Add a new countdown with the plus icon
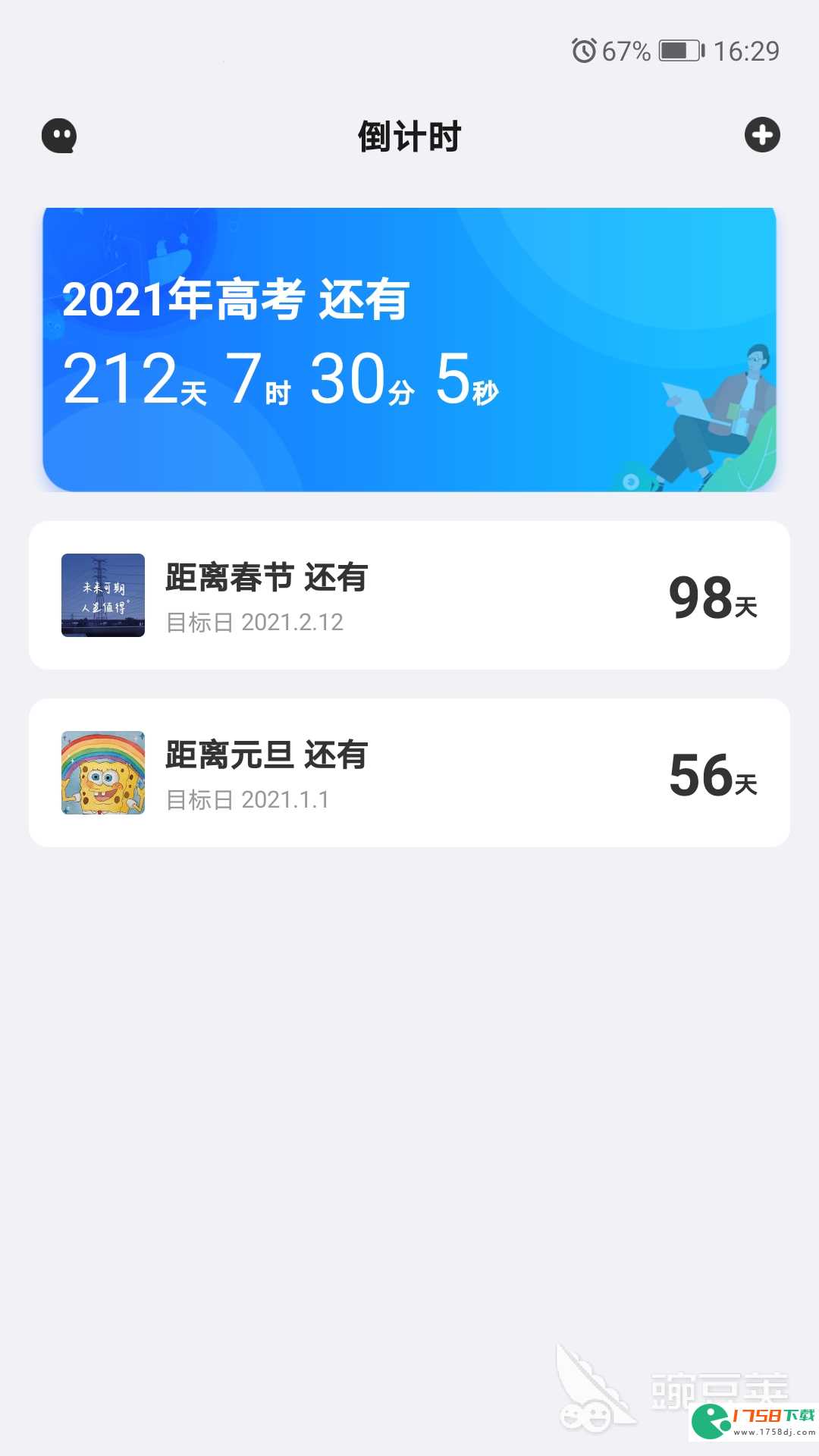Image resolution: width=819 pixels, height=1456 pixels. [x=762, y=135]
